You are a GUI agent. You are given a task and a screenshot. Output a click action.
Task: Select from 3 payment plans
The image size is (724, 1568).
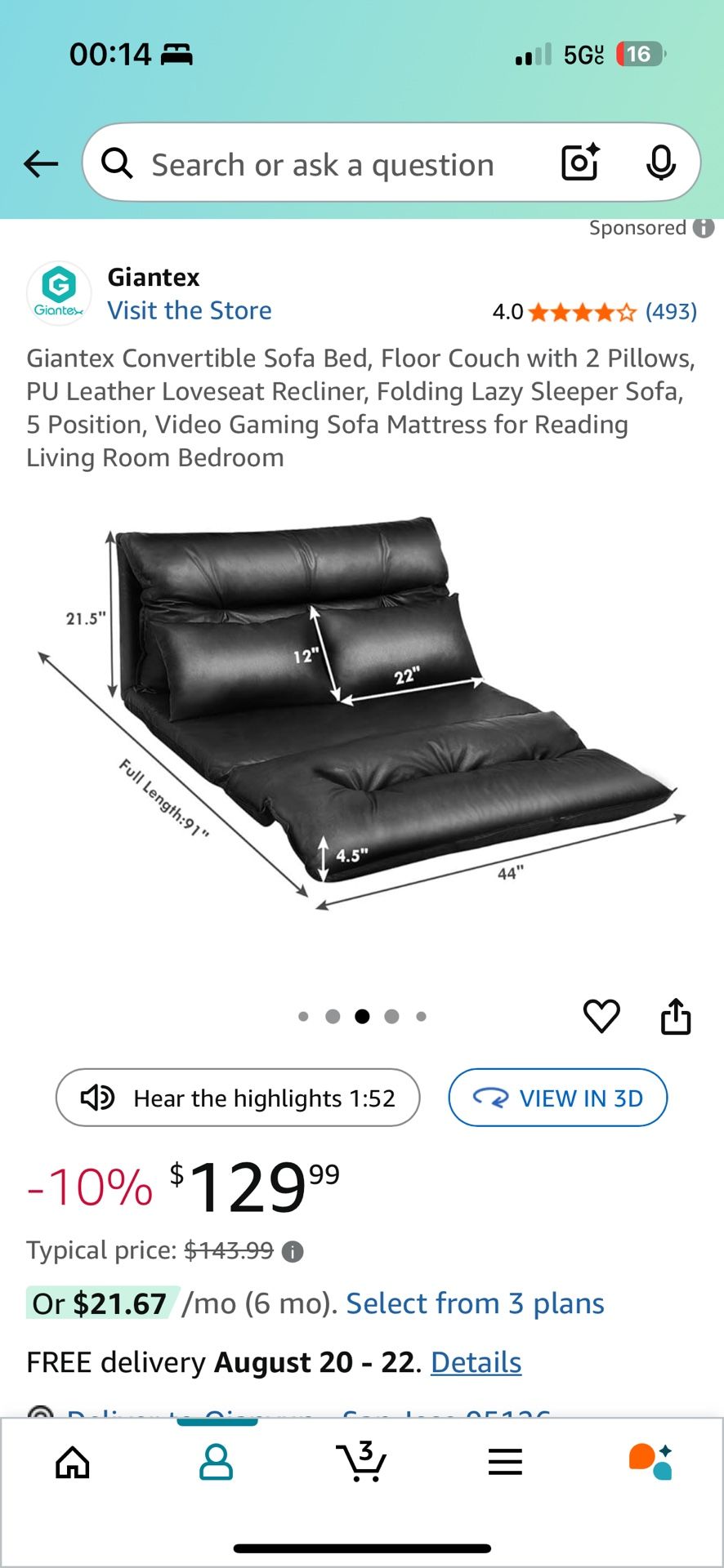click(x=475, y=1303)
